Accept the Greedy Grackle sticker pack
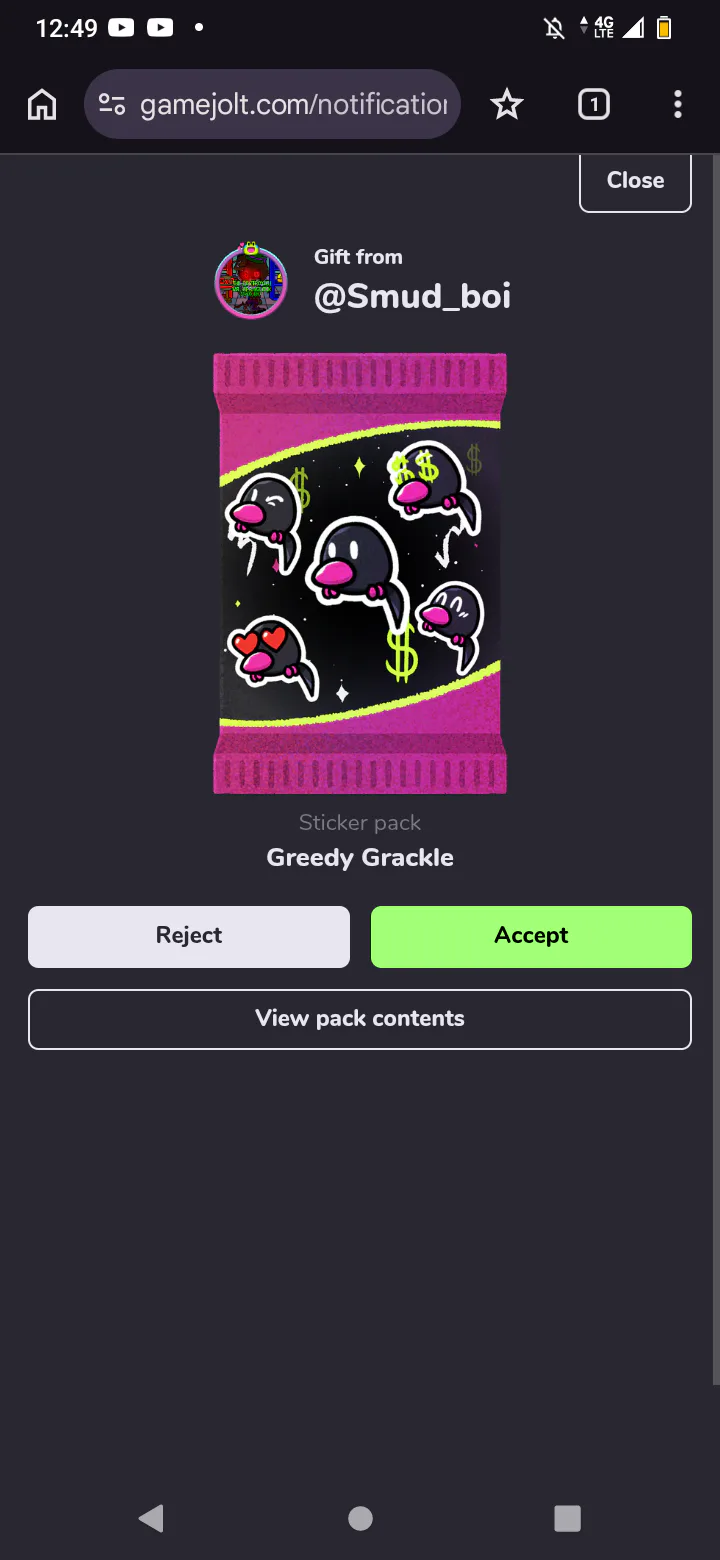Viewport: 720px width, 1560px height. click(x=531, y=936)
